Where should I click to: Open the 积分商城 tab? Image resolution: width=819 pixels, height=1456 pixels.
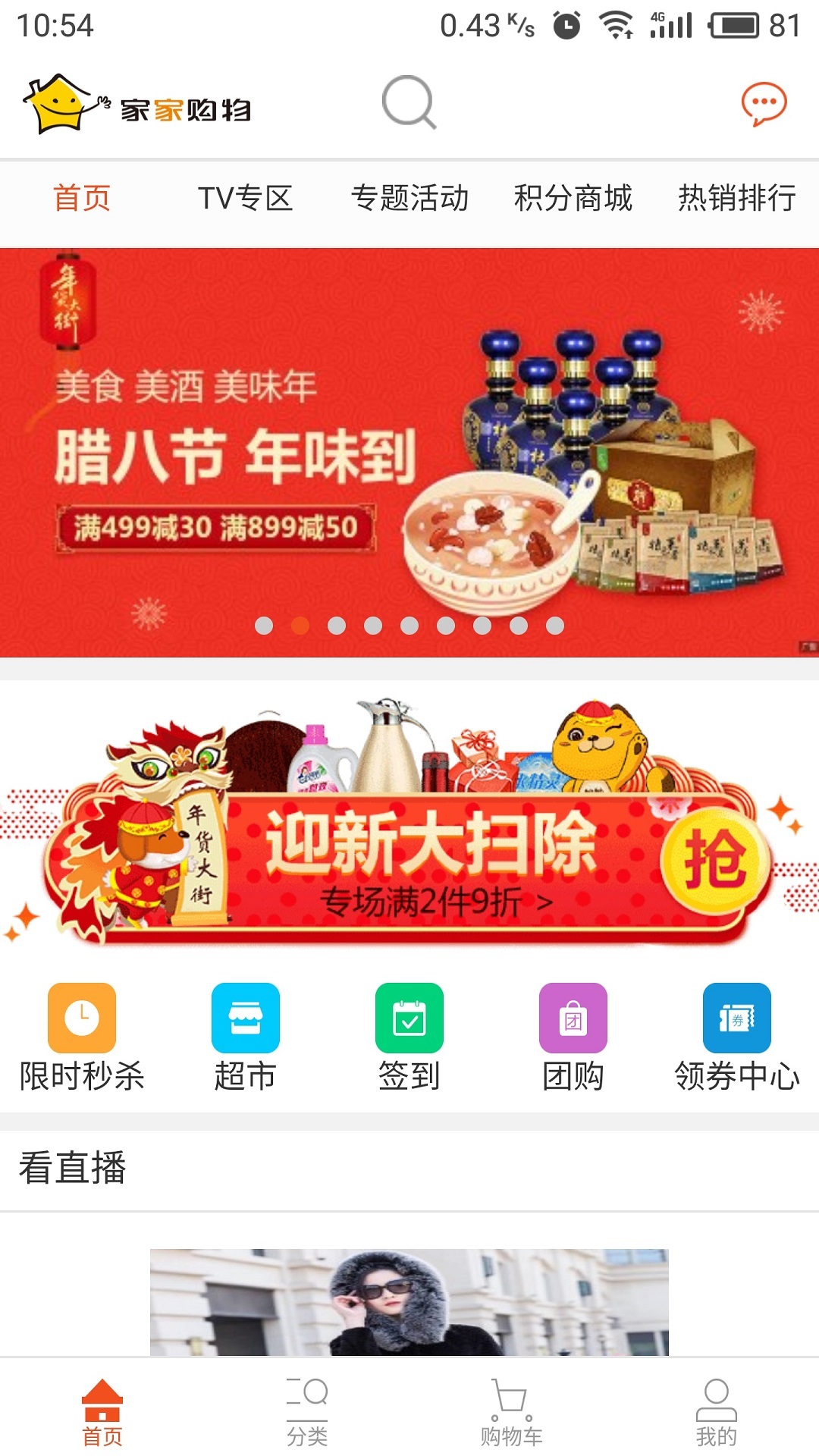click(x=573, y=199)
